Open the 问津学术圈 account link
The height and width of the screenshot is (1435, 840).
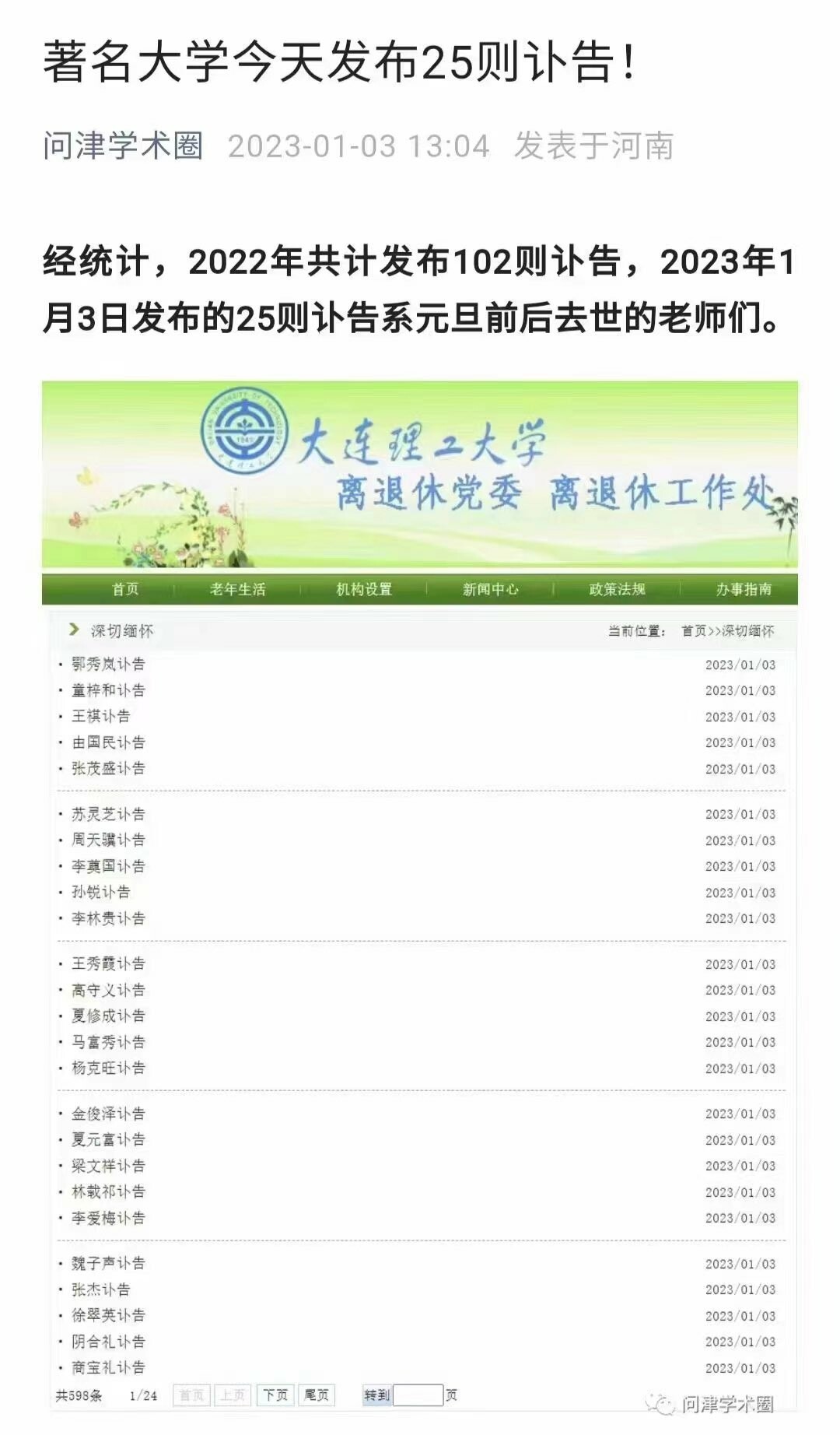[123, 146]
